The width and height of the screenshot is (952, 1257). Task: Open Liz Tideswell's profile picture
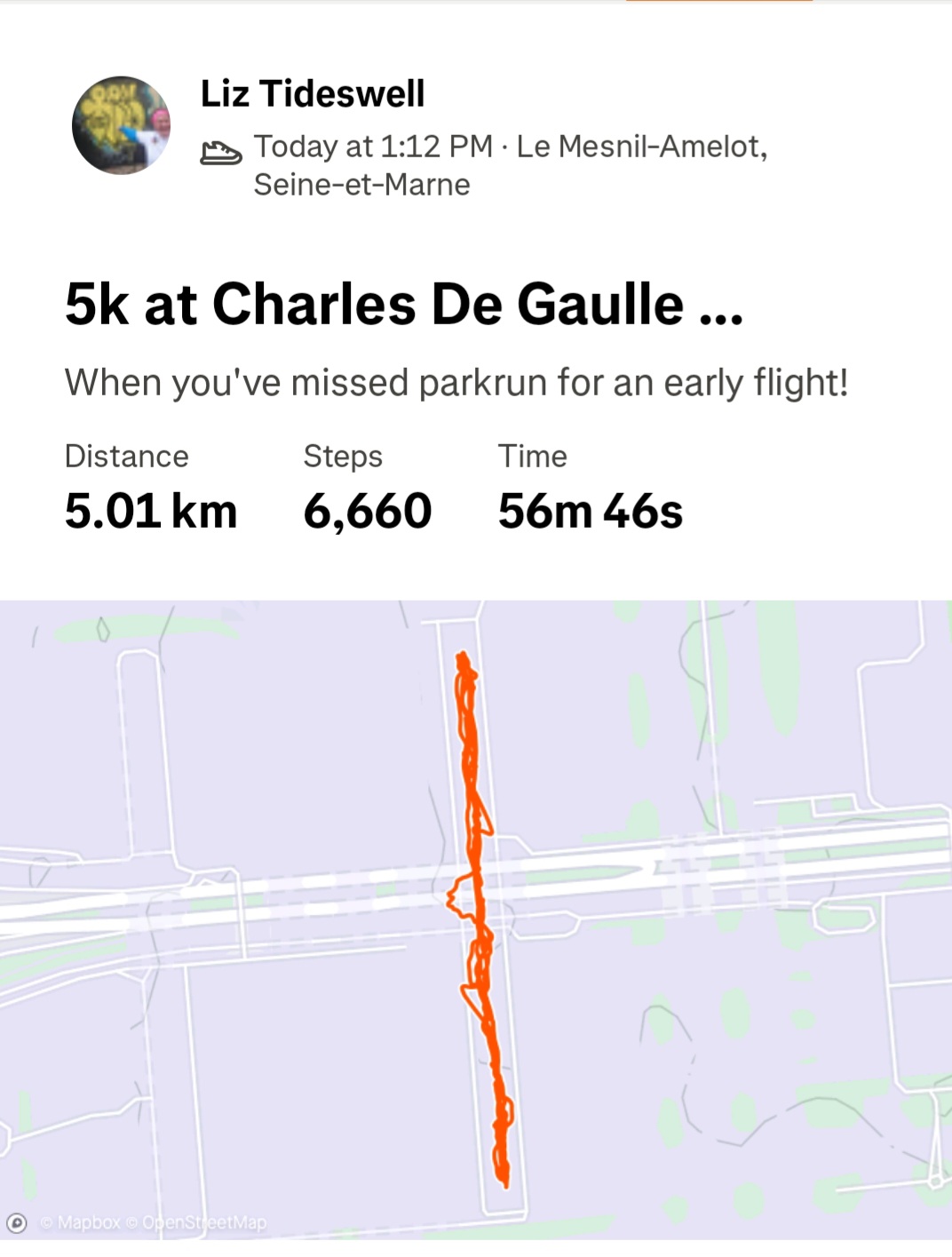(x=121, y=125)
